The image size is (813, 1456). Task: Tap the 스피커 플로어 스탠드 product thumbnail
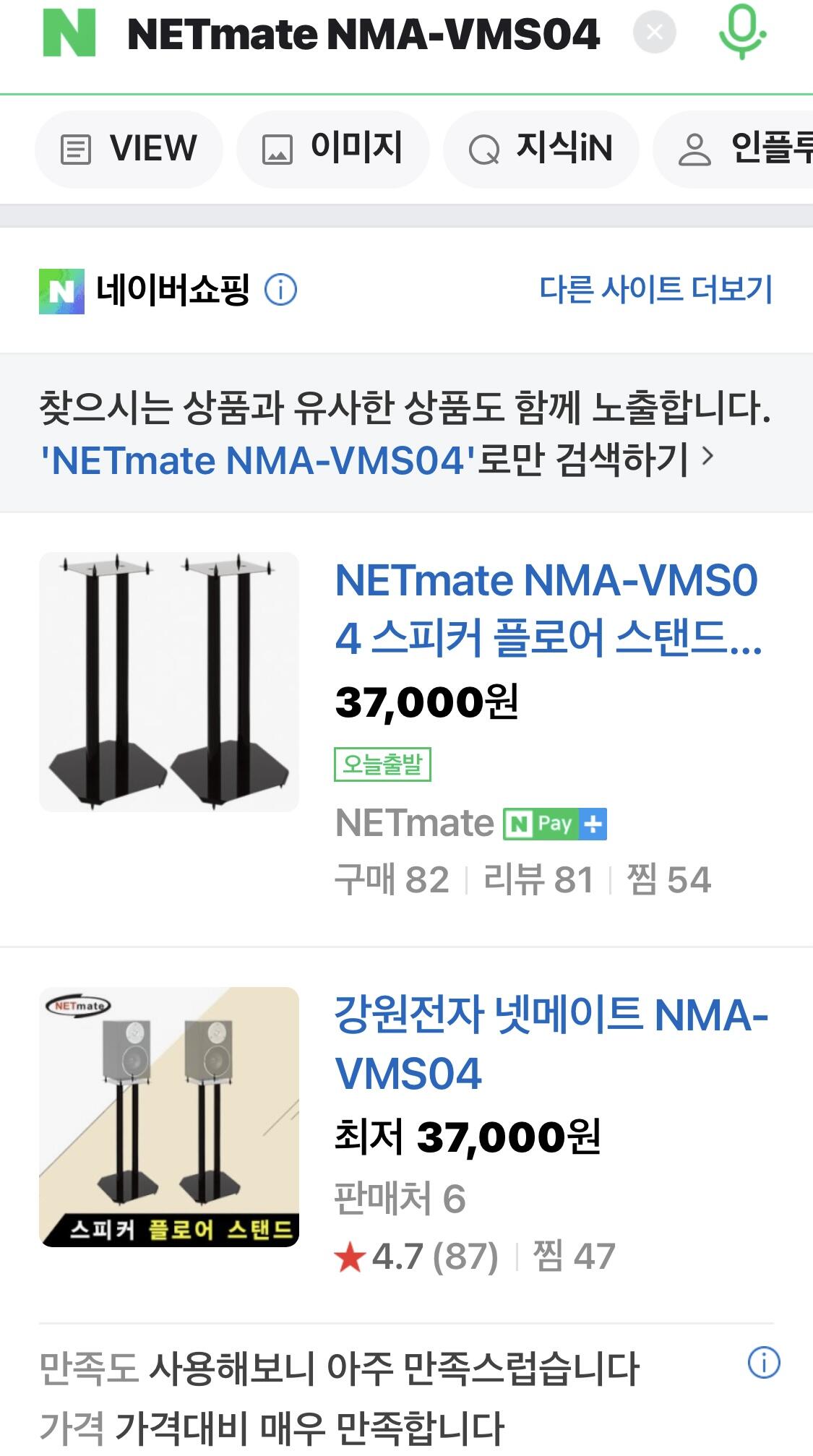pos(169,1116)
